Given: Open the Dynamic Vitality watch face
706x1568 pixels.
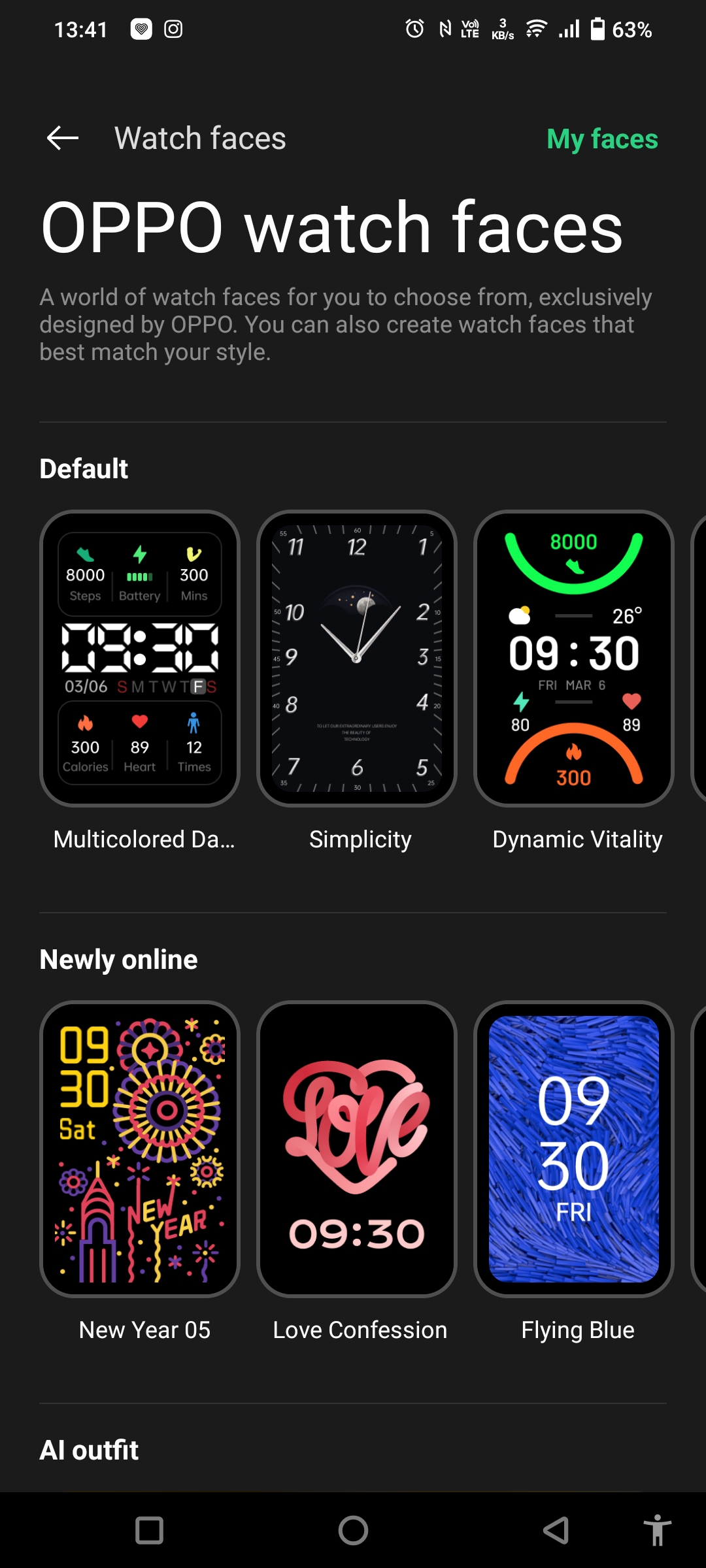Looking at the screenshot, I should pos(574,659).
